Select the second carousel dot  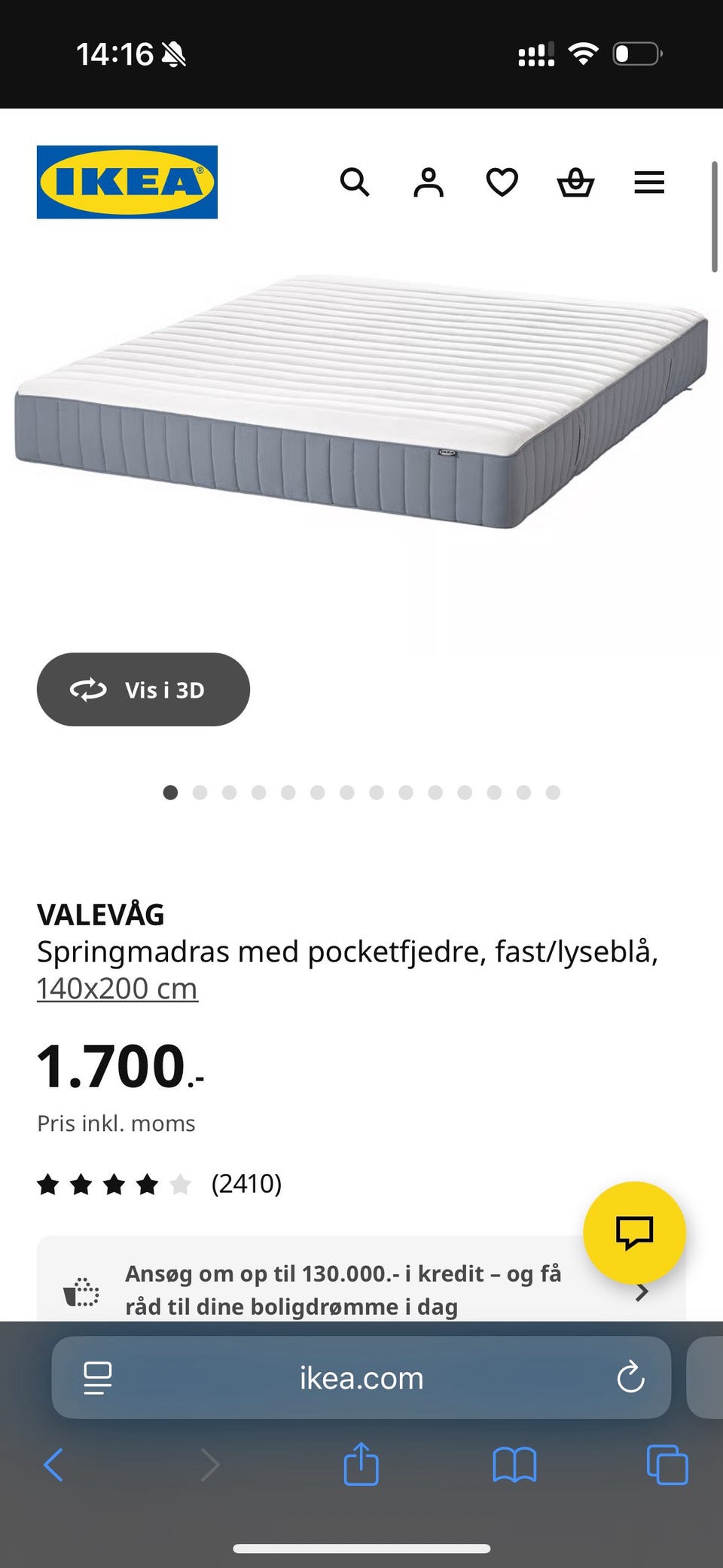(200, 793)
